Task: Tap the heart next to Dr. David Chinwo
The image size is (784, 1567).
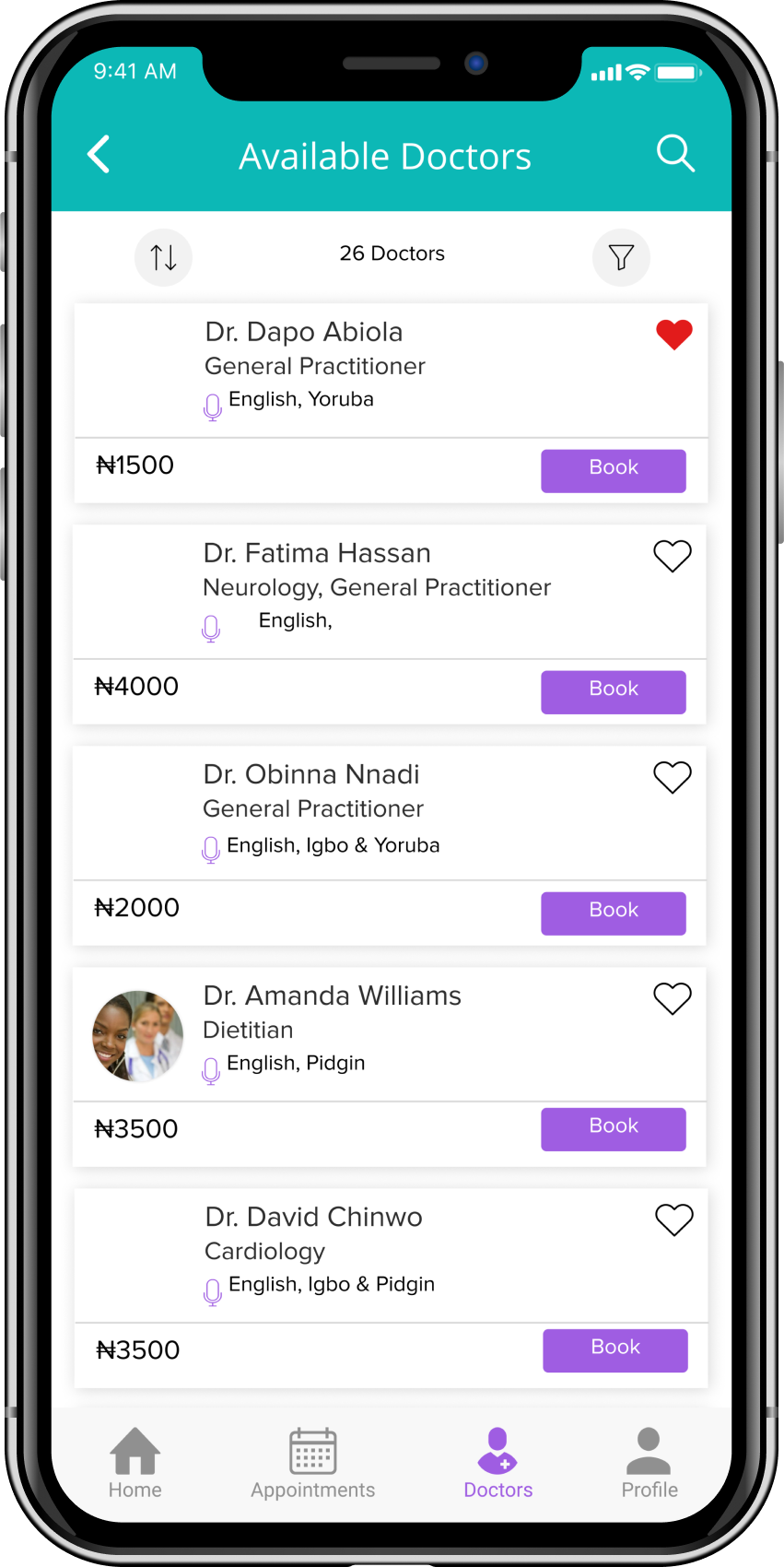Action: 674,1219
